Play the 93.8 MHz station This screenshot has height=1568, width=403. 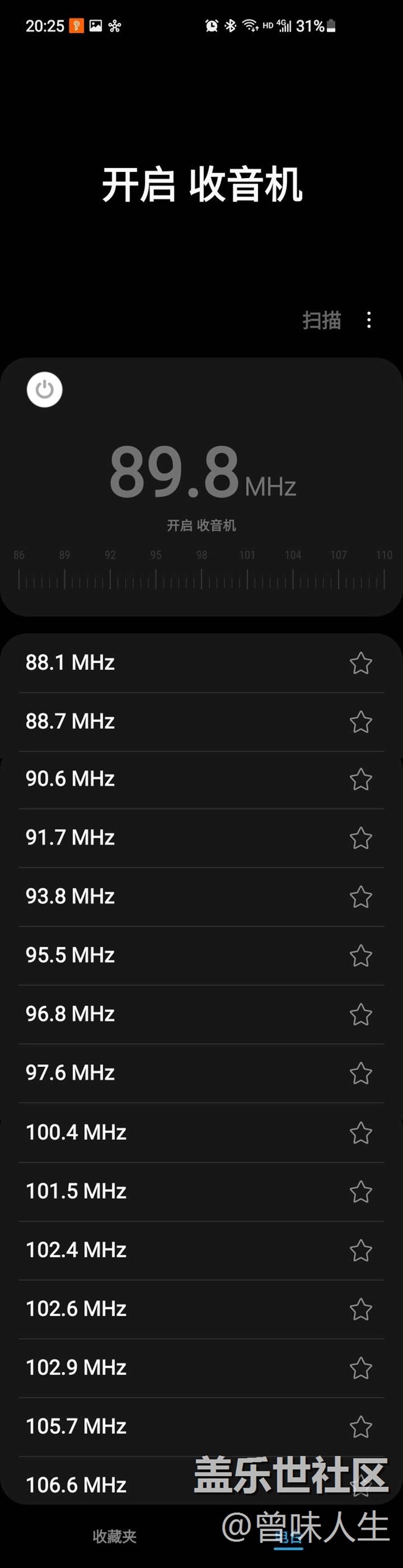click(x=70, y=896)
